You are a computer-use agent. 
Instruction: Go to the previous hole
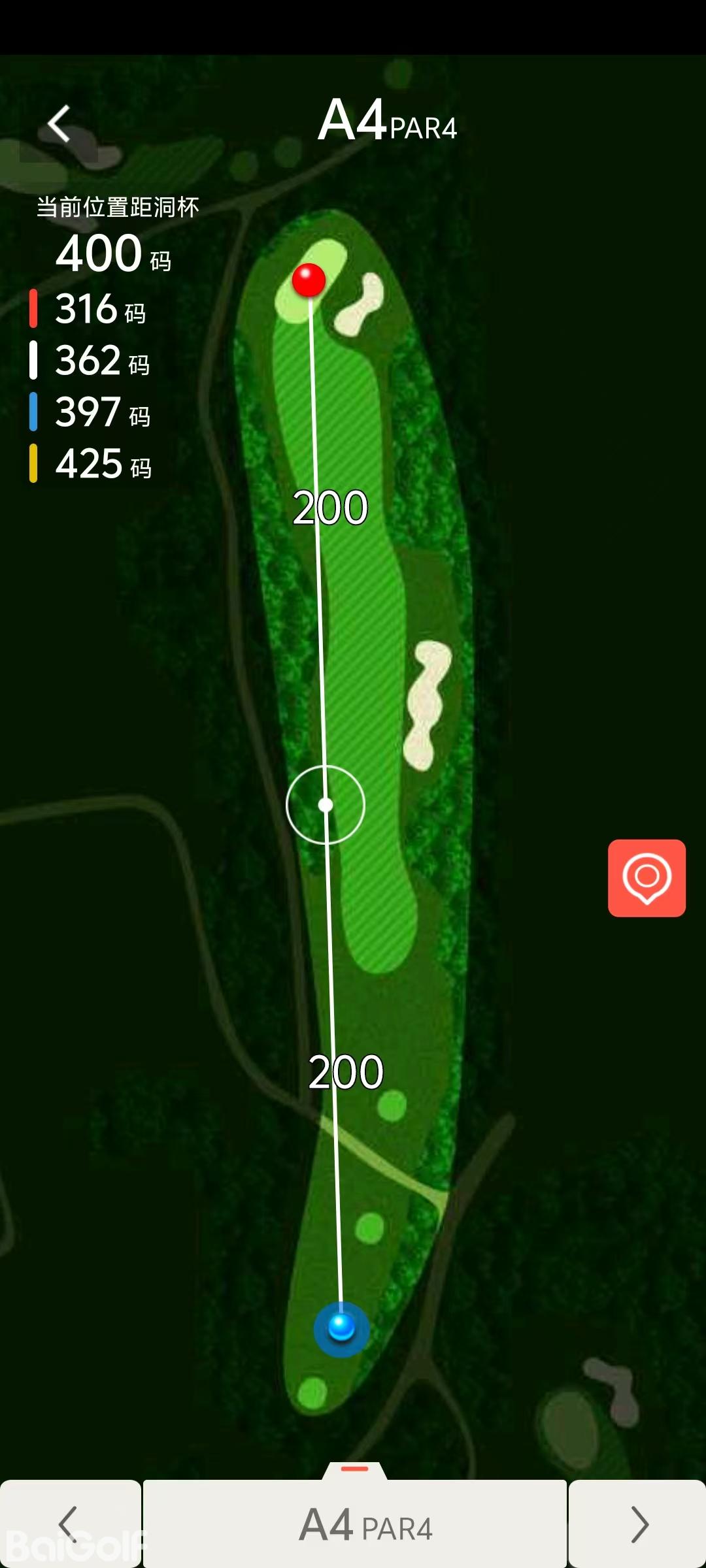pos(70,1524)
